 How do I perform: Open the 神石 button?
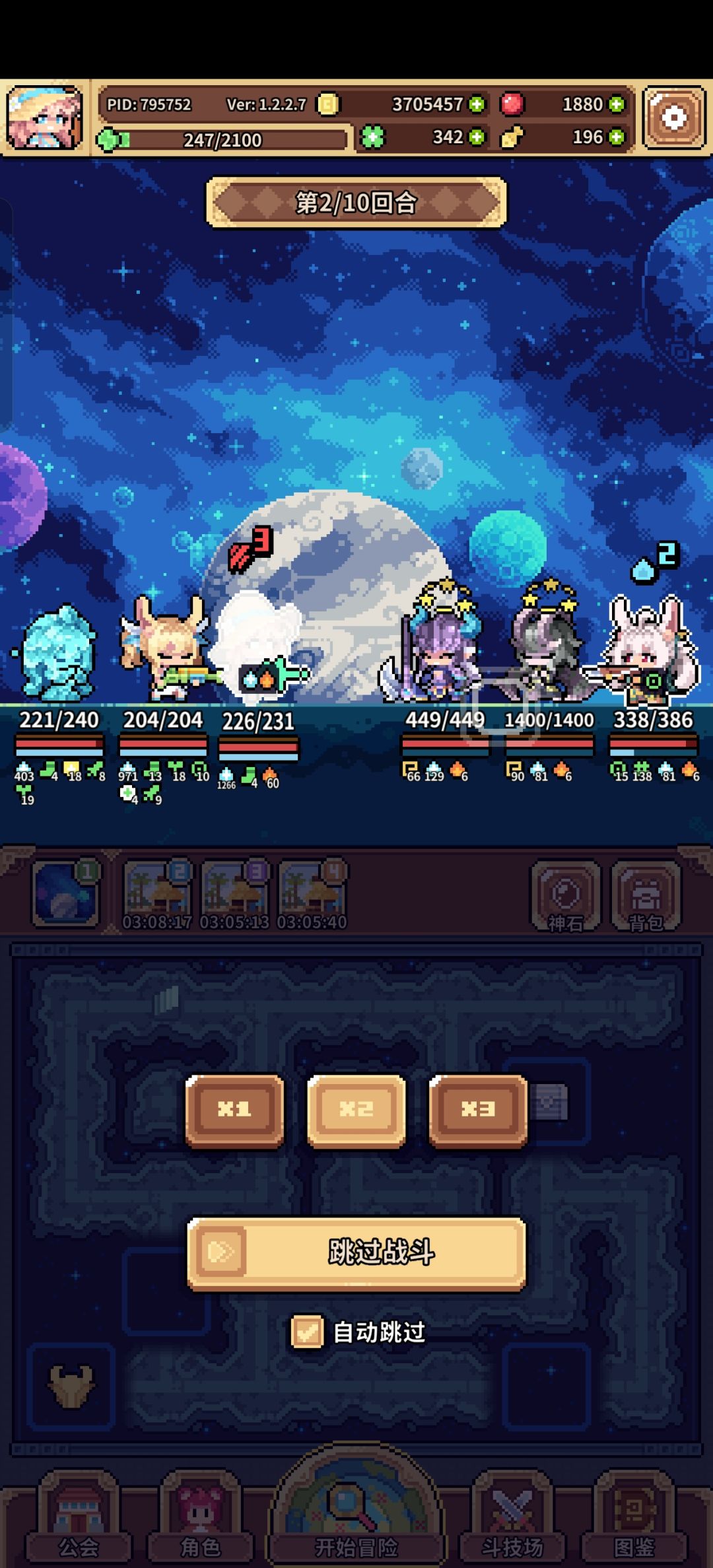click(566, 895)
